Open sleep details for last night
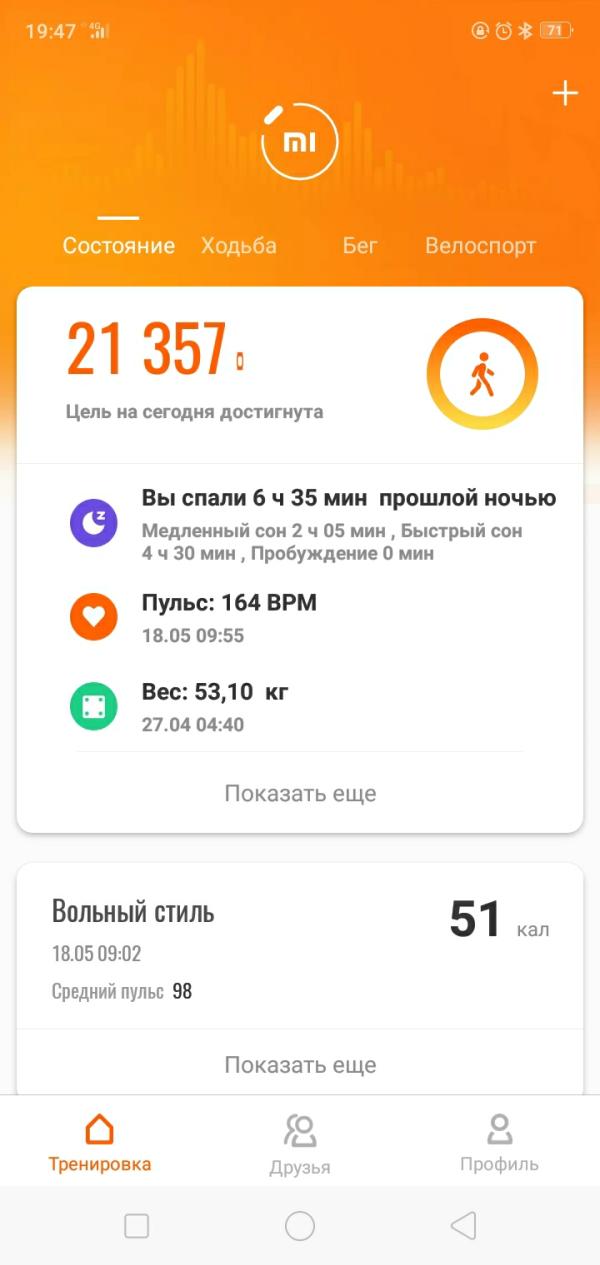 pyautogui.click(x=300, y=524)
